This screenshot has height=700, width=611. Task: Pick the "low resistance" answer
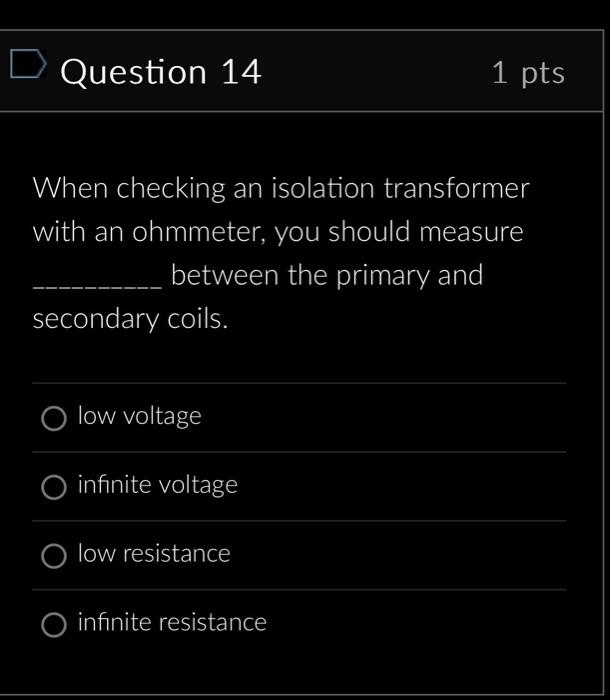(x=54, y=556)
